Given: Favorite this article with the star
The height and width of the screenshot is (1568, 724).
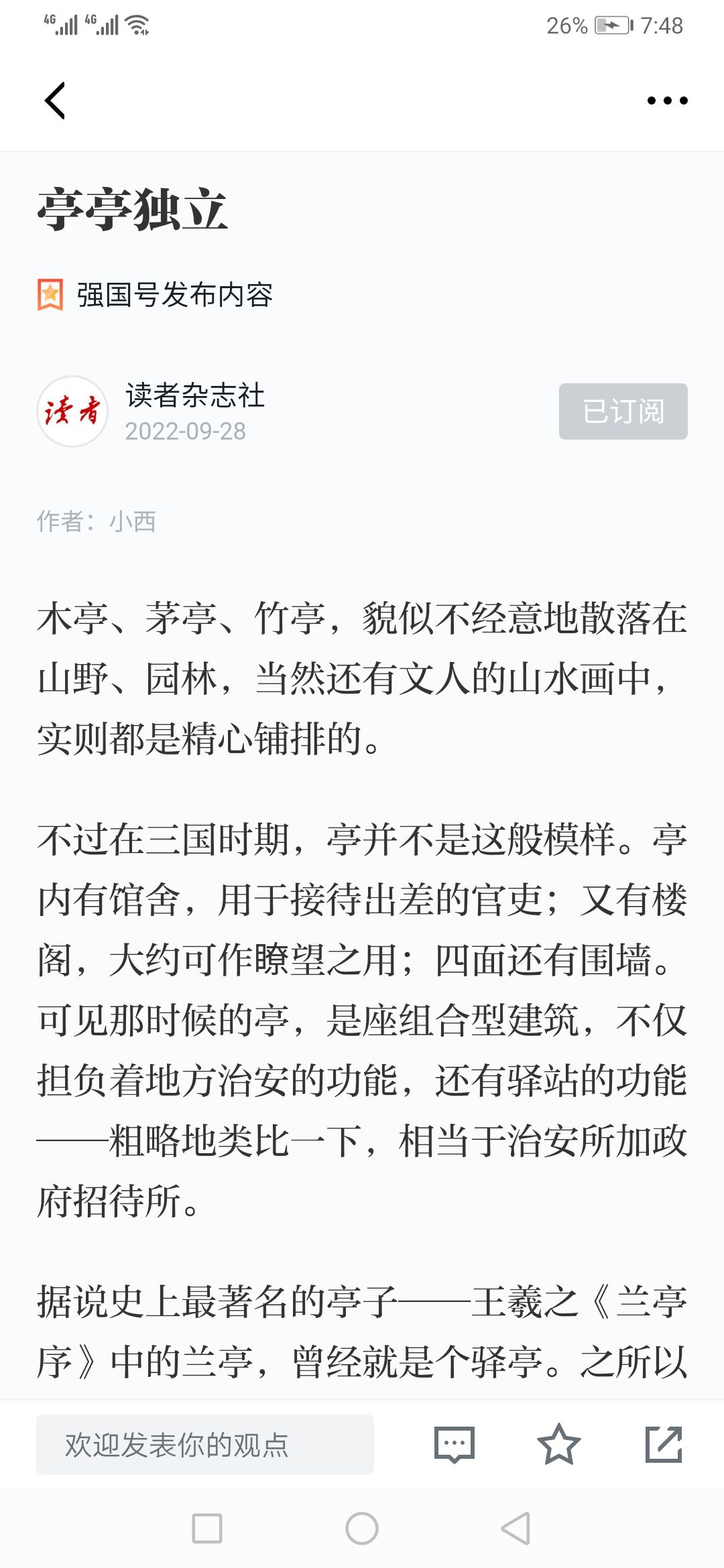Looking at the screenshot, I should pyautogui.click(x=558, y=1445).
